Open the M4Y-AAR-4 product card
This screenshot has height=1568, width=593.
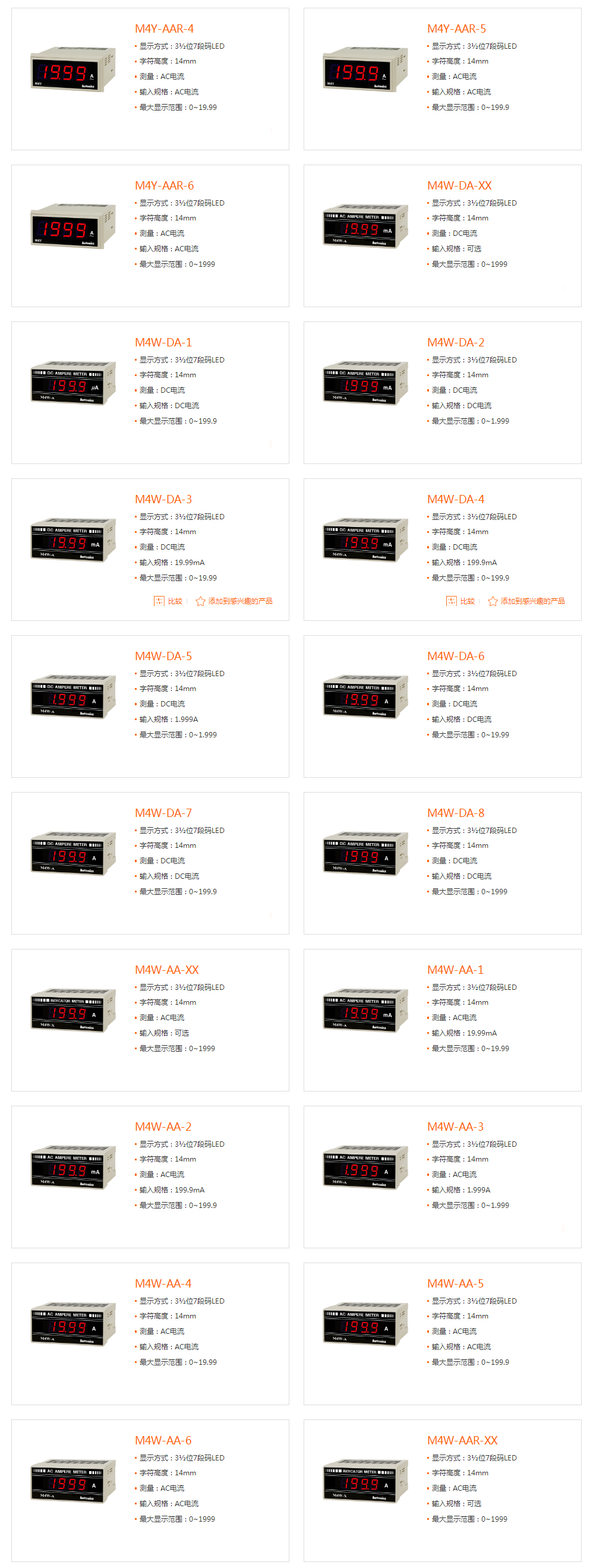(164, 29)
